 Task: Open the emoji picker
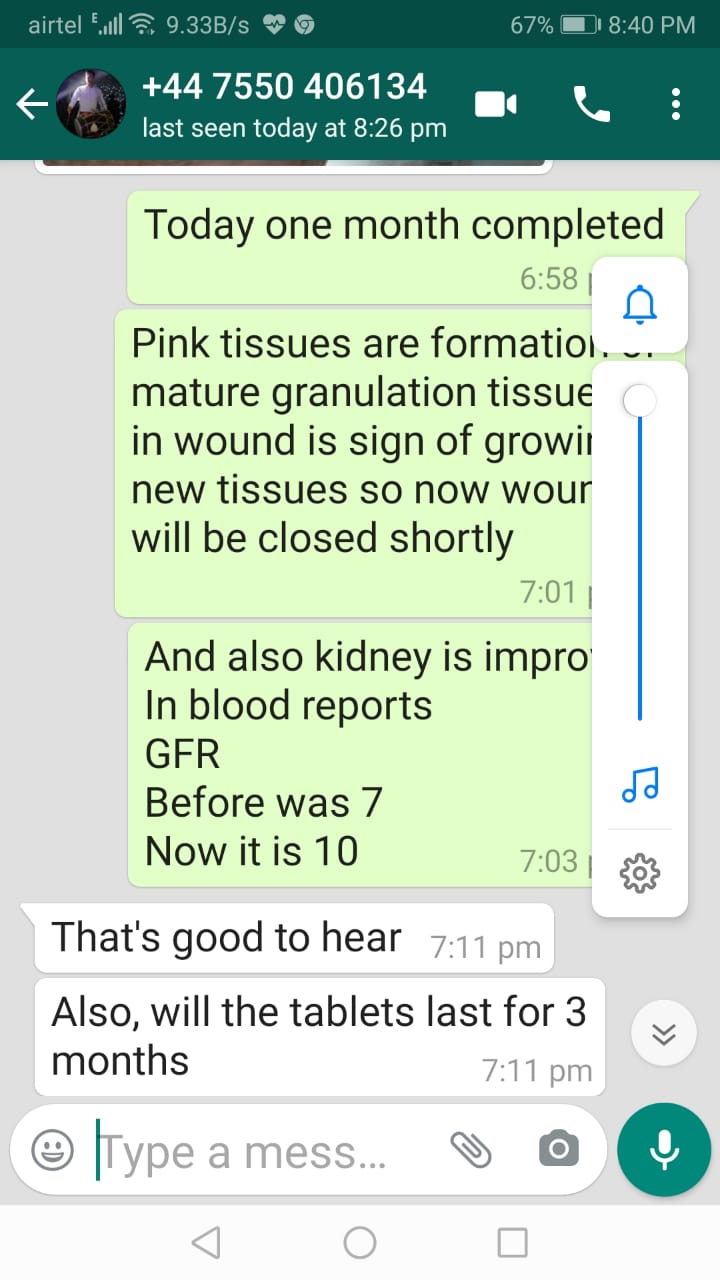click(52, 1151)
